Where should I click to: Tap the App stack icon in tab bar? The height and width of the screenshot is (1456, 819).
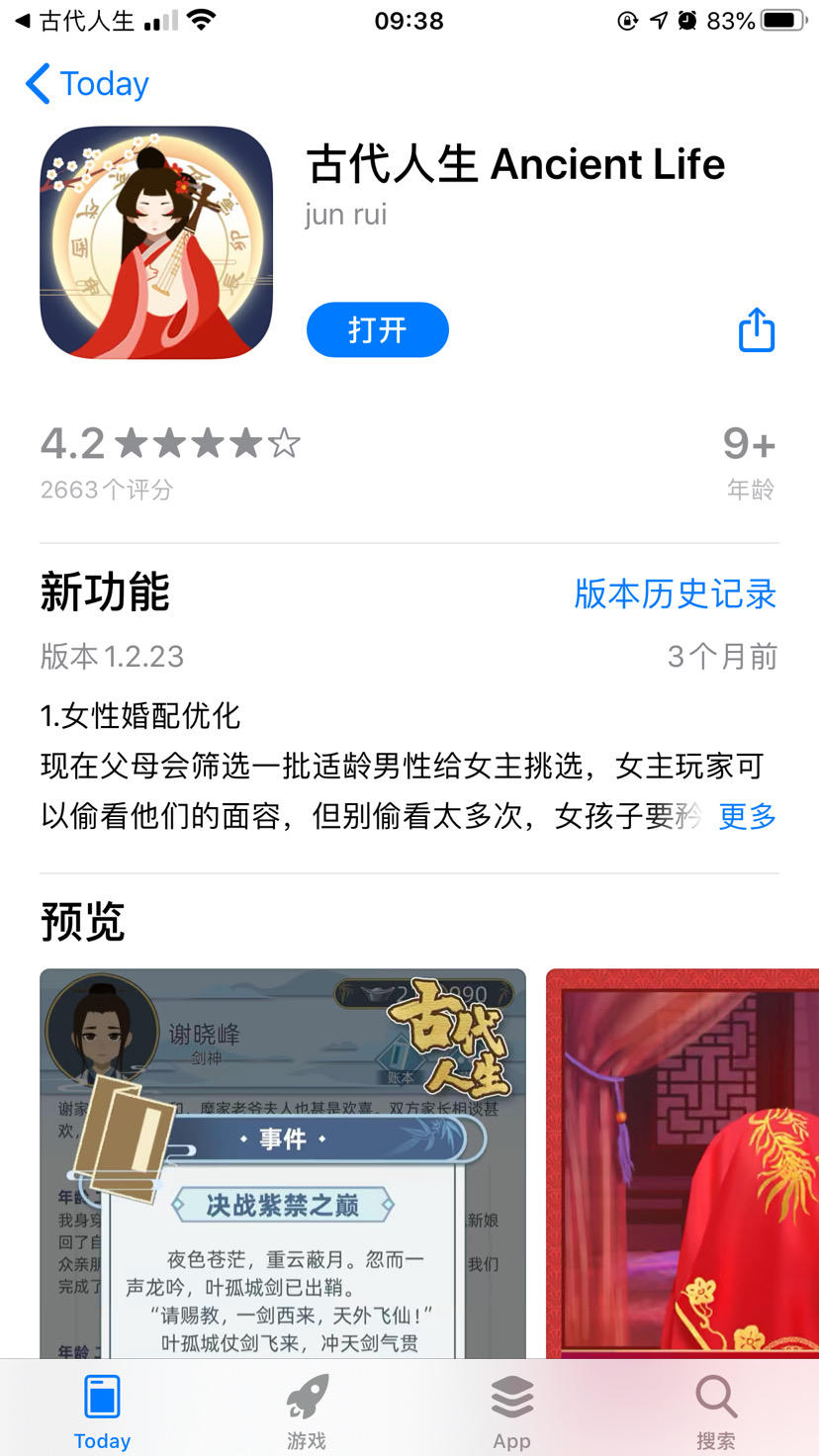click(511, 1397)
